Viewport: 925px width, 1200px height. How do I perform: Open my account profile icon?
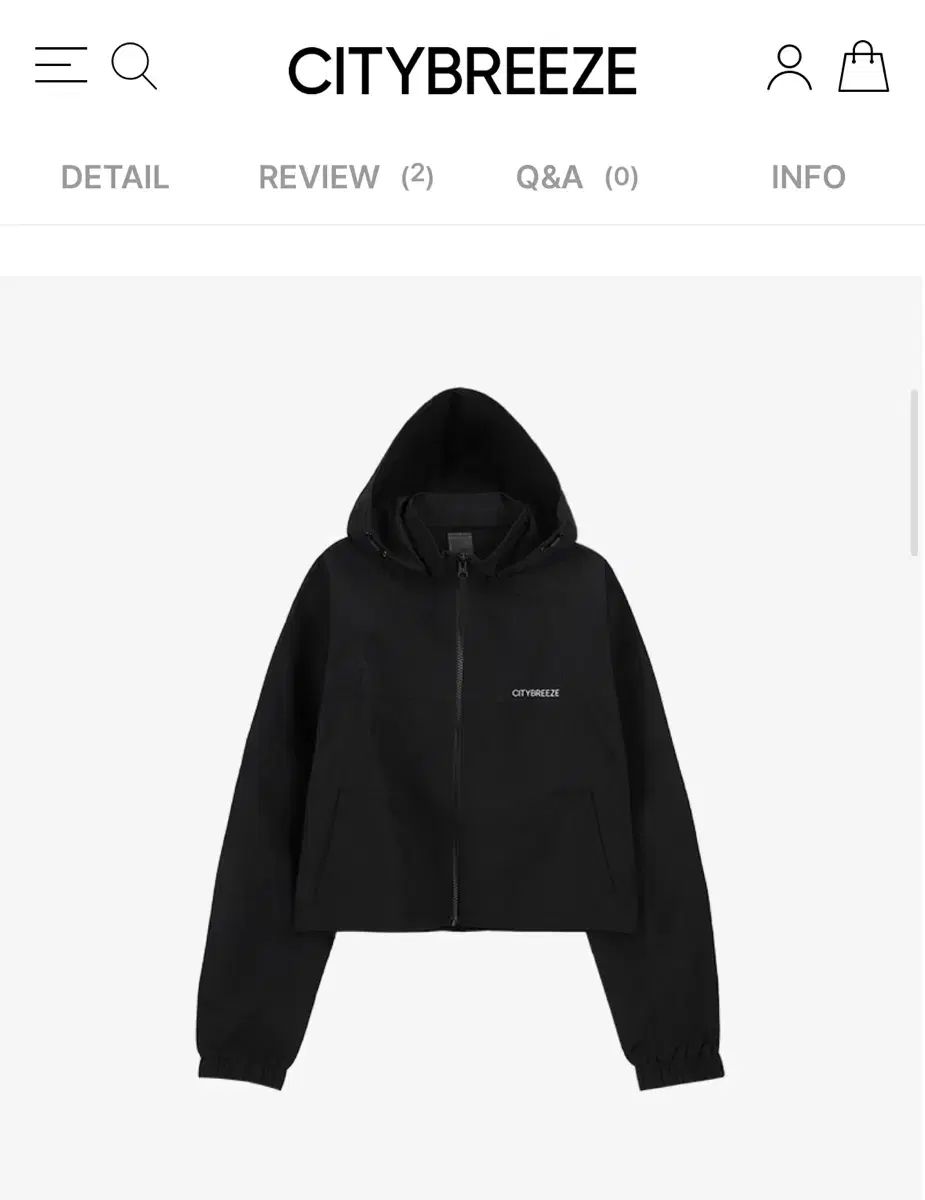[x=789, y=68]
